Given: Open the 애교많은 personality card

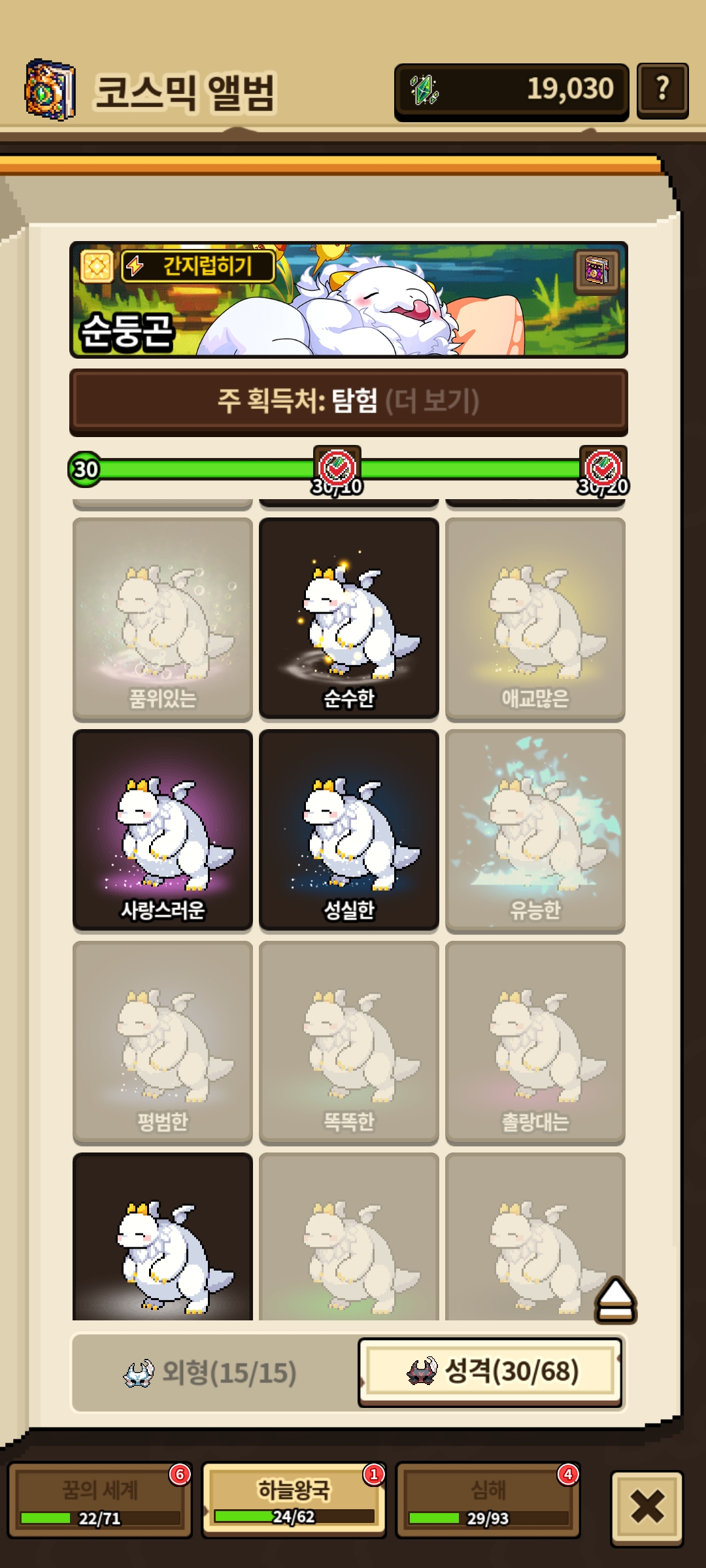Looking at the screenshot, I should [x=535, y=619].
